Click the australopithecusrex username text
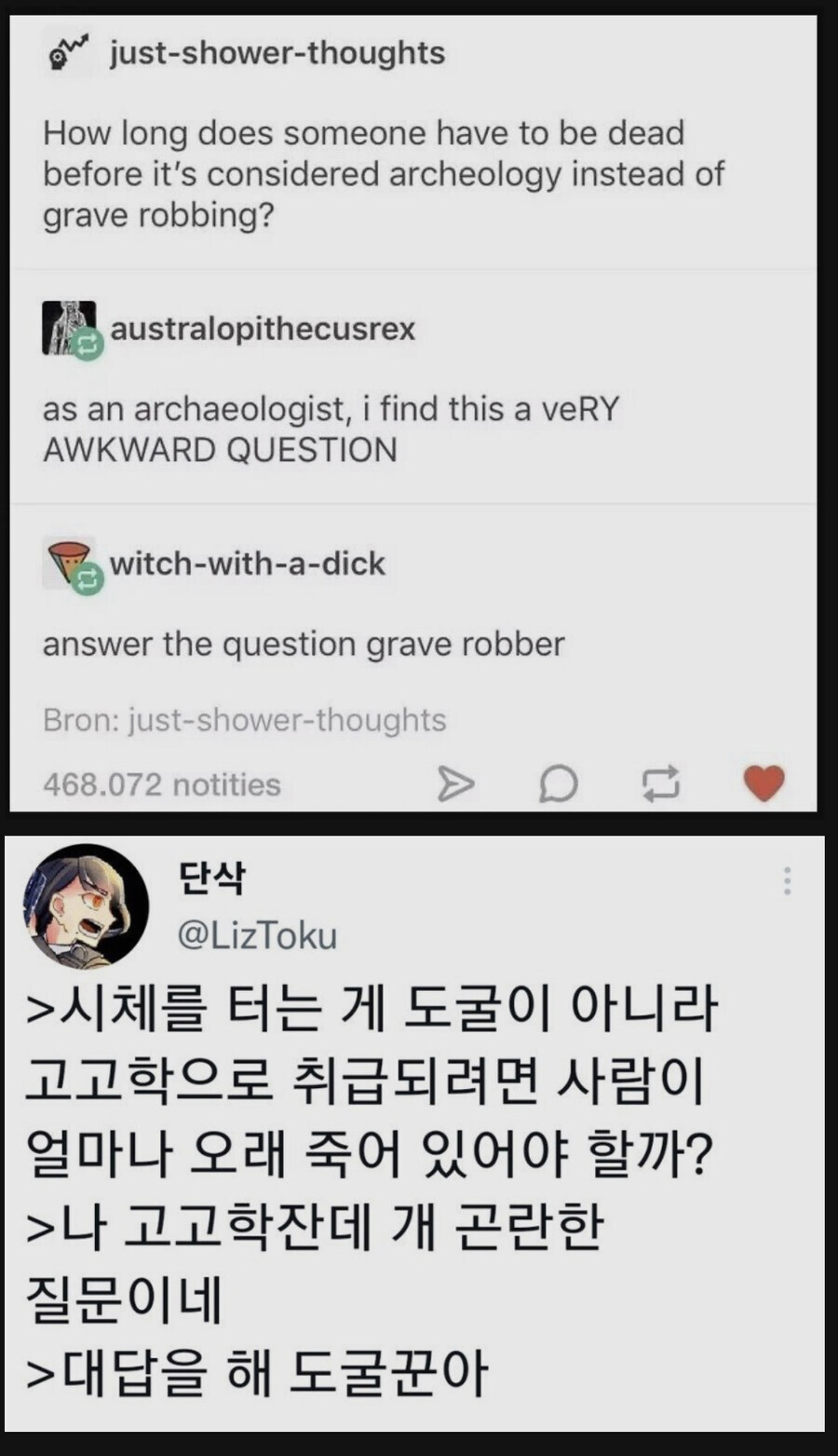The image size is (838, 1456). click(263, 329)
